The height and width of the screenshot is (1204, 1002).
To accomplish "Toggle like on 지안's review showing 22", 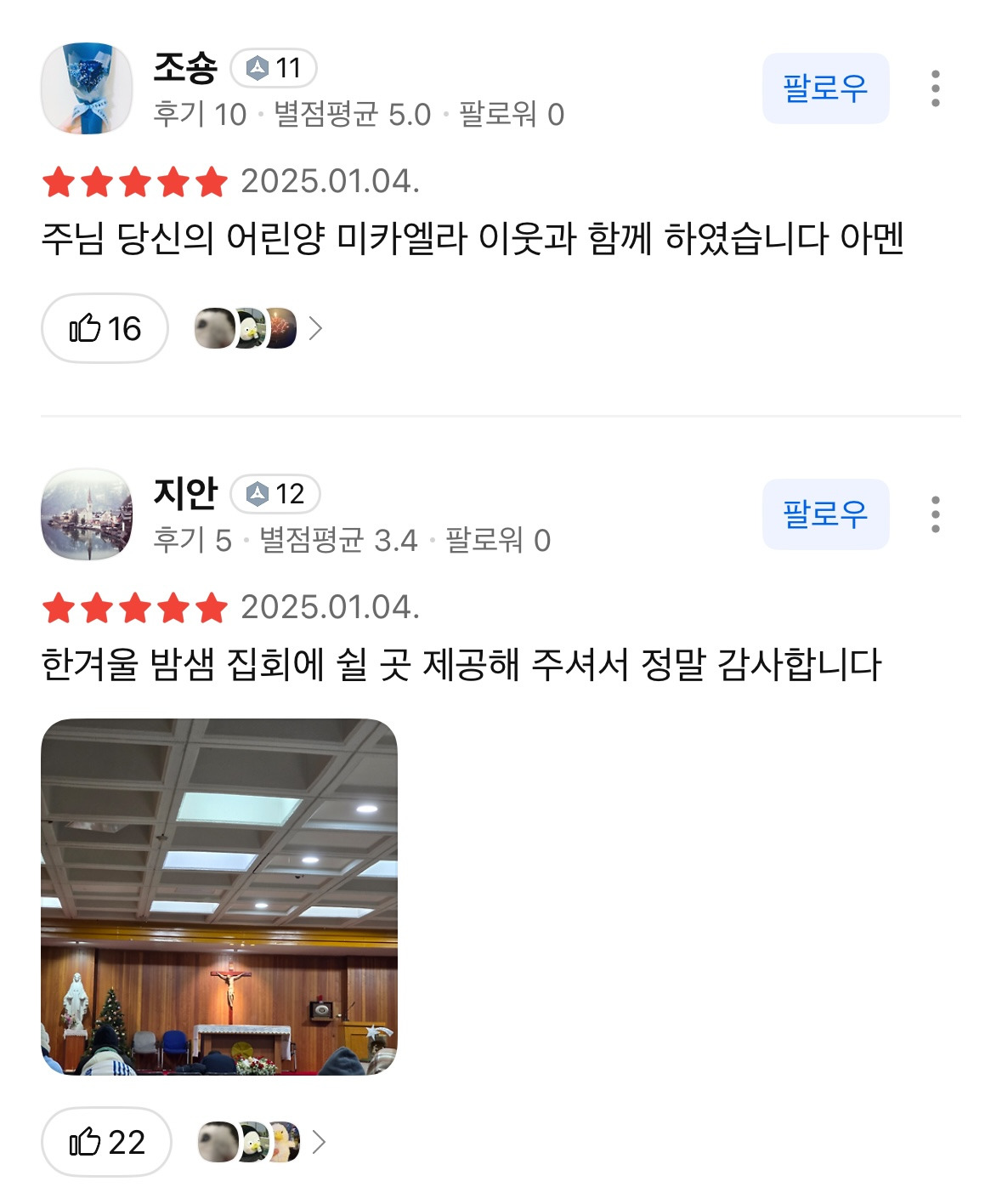I will pos(104,1142).
